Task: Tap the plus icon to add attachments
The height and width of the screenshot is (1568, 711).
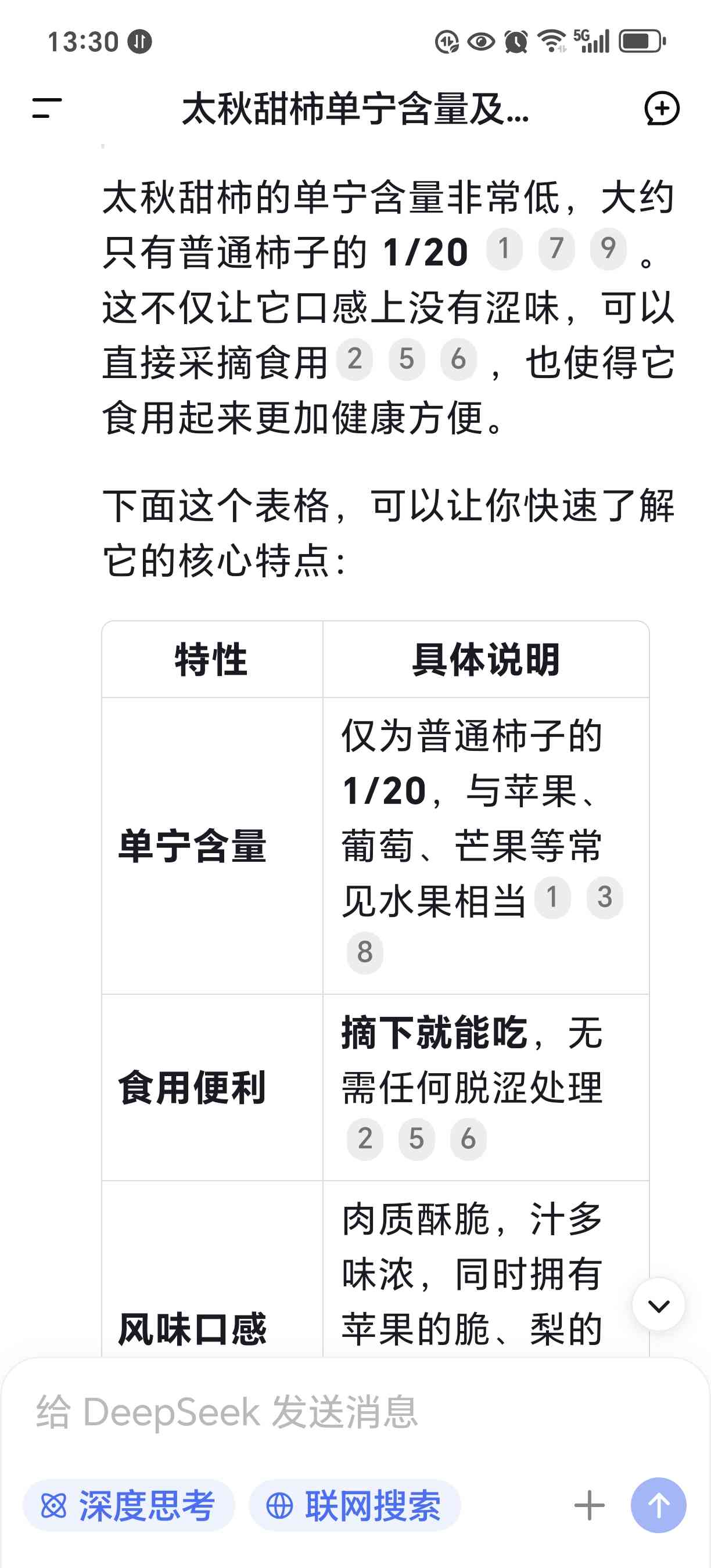Action: point(588,1506)
